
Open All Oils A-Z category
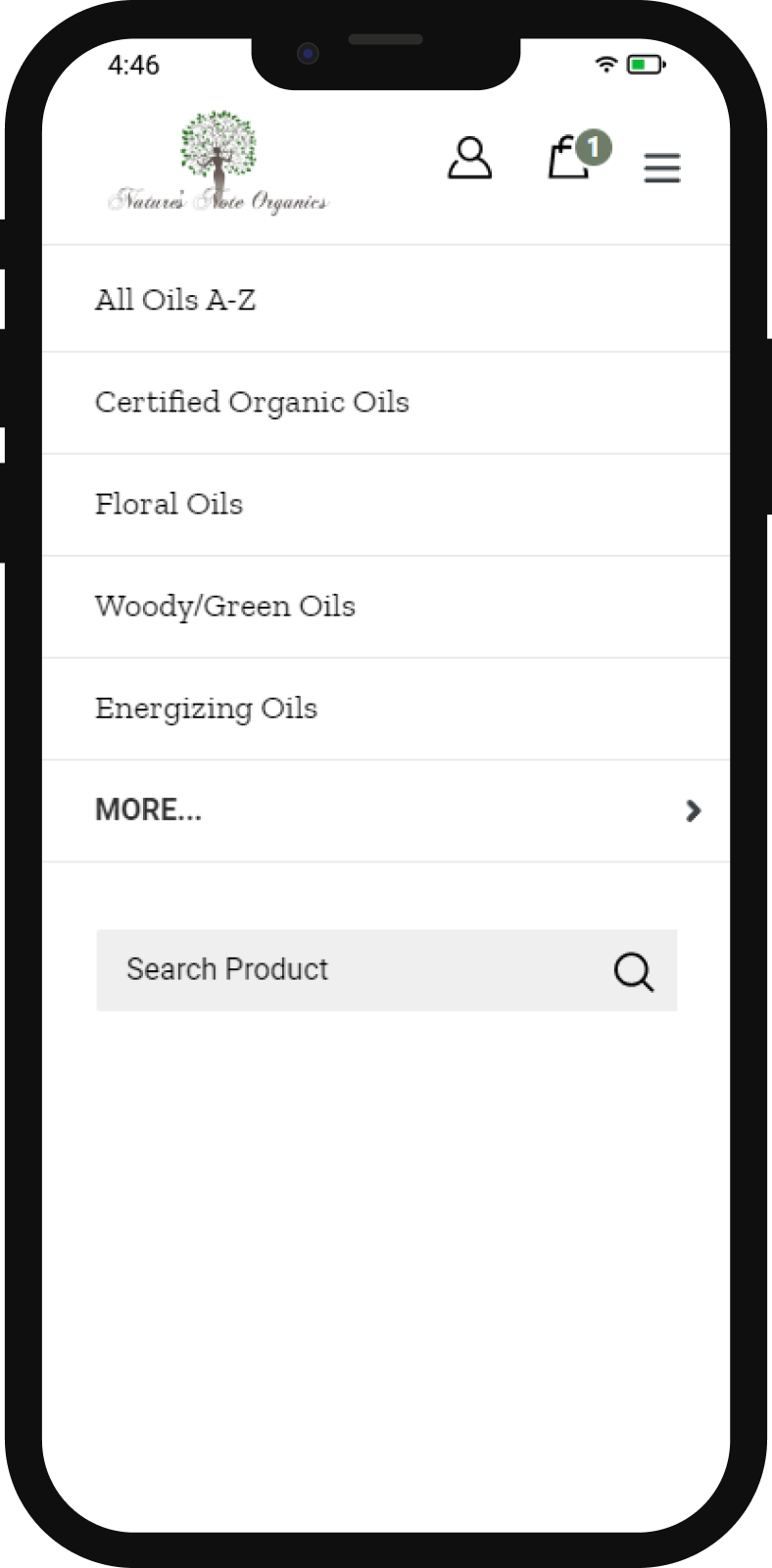(386, 299)
